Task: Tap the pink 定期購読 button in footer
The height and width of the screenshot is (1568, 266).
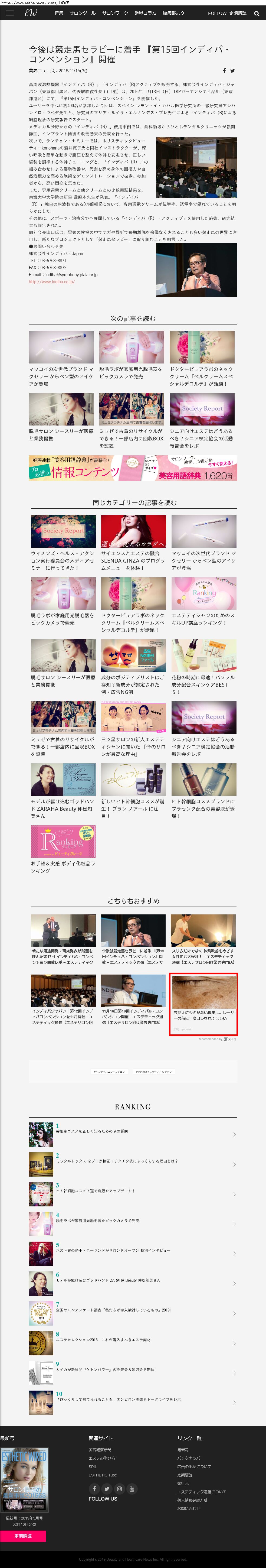Action: (x=23, y=1536)
